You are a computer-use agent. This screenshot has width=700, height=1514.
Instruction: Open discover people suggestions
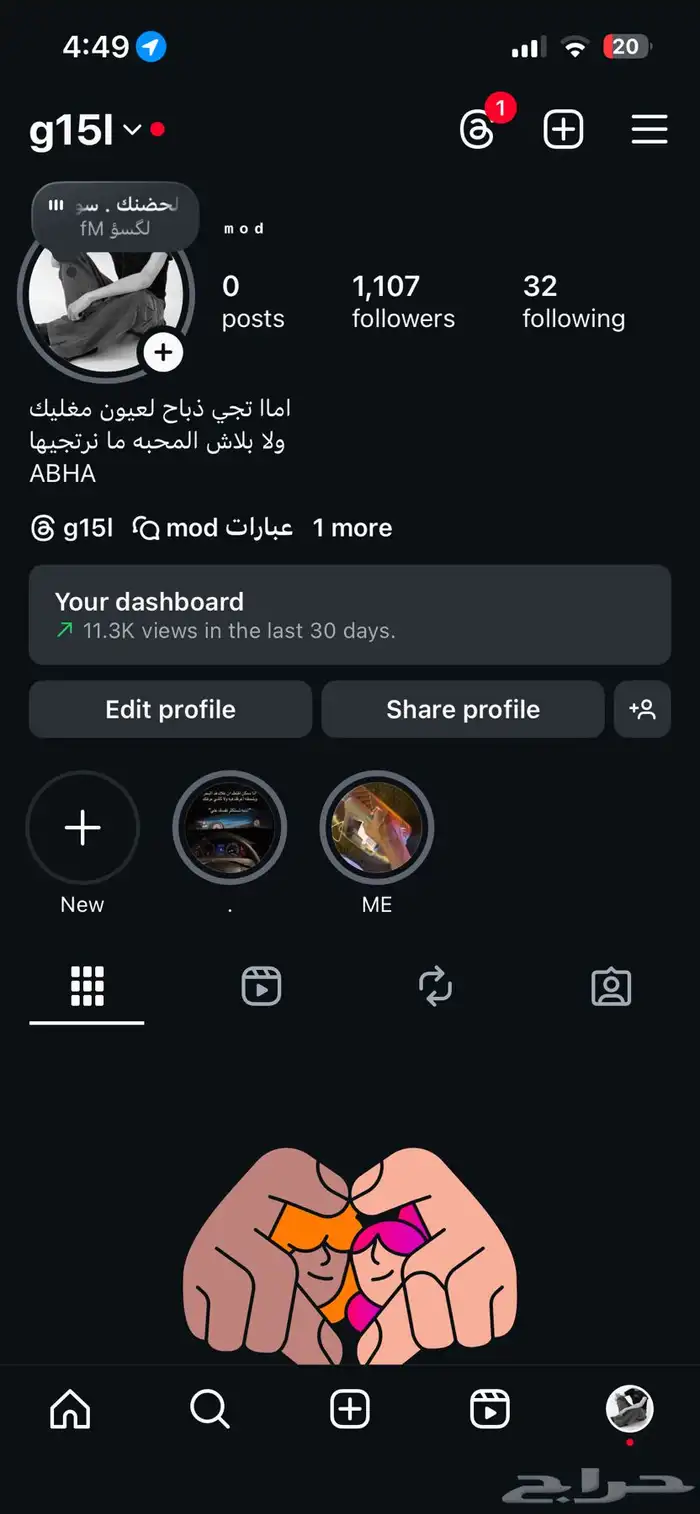point(642,709)
